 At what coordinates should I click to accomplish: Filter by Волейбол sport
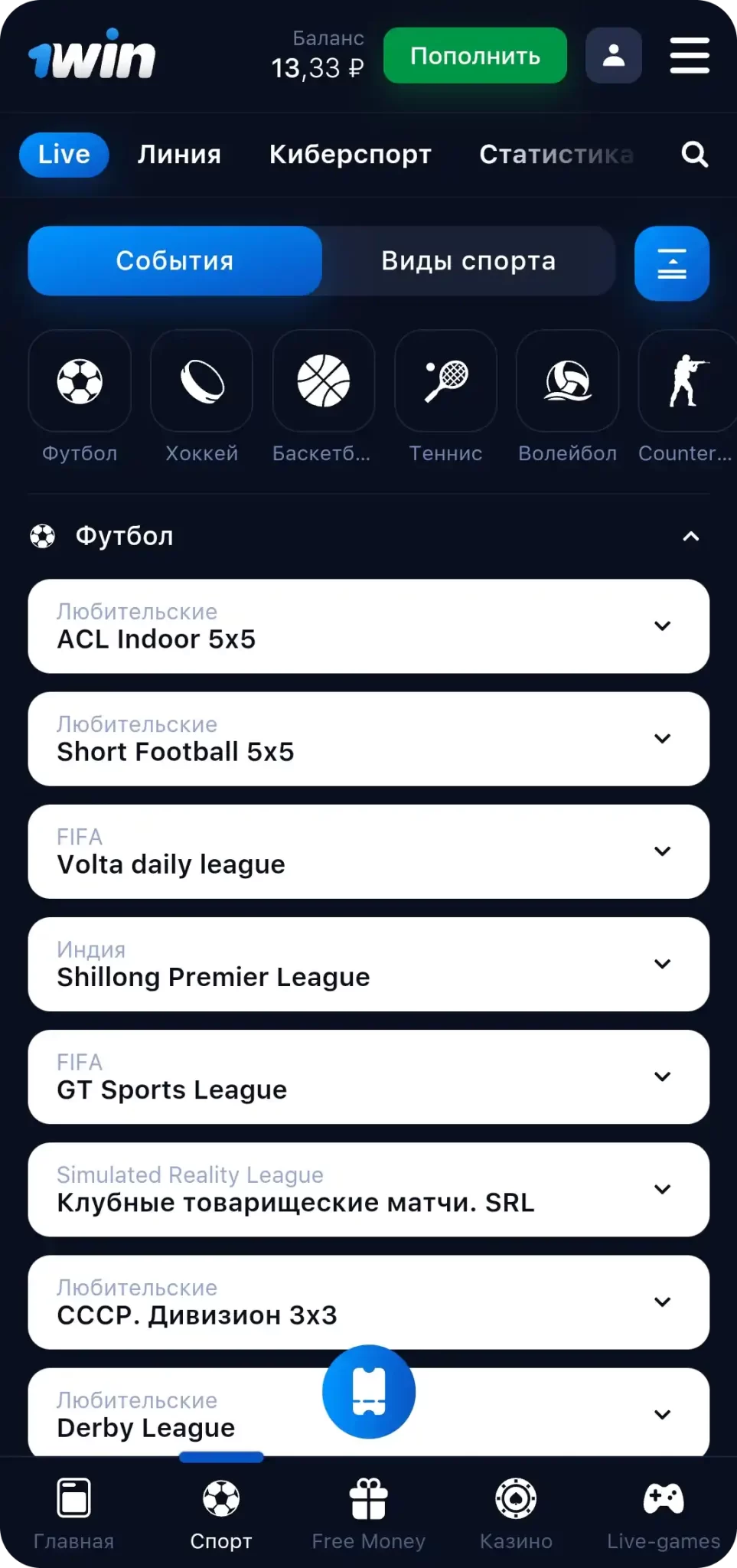tap(567, 381)
